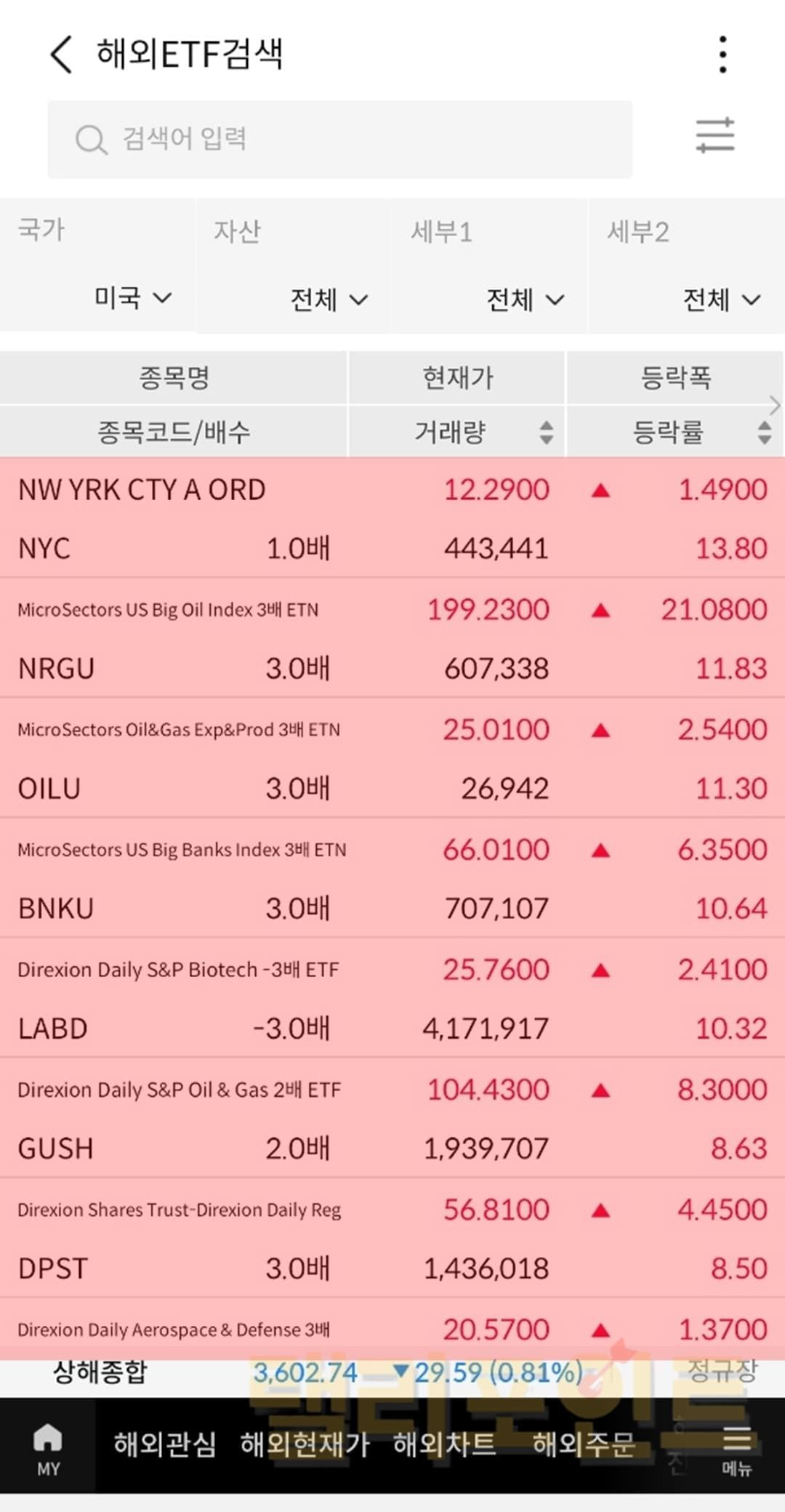Screen dimensions: 785x1512
Task: Expand the 세부2 dropdown
Action: coord(721,299)
